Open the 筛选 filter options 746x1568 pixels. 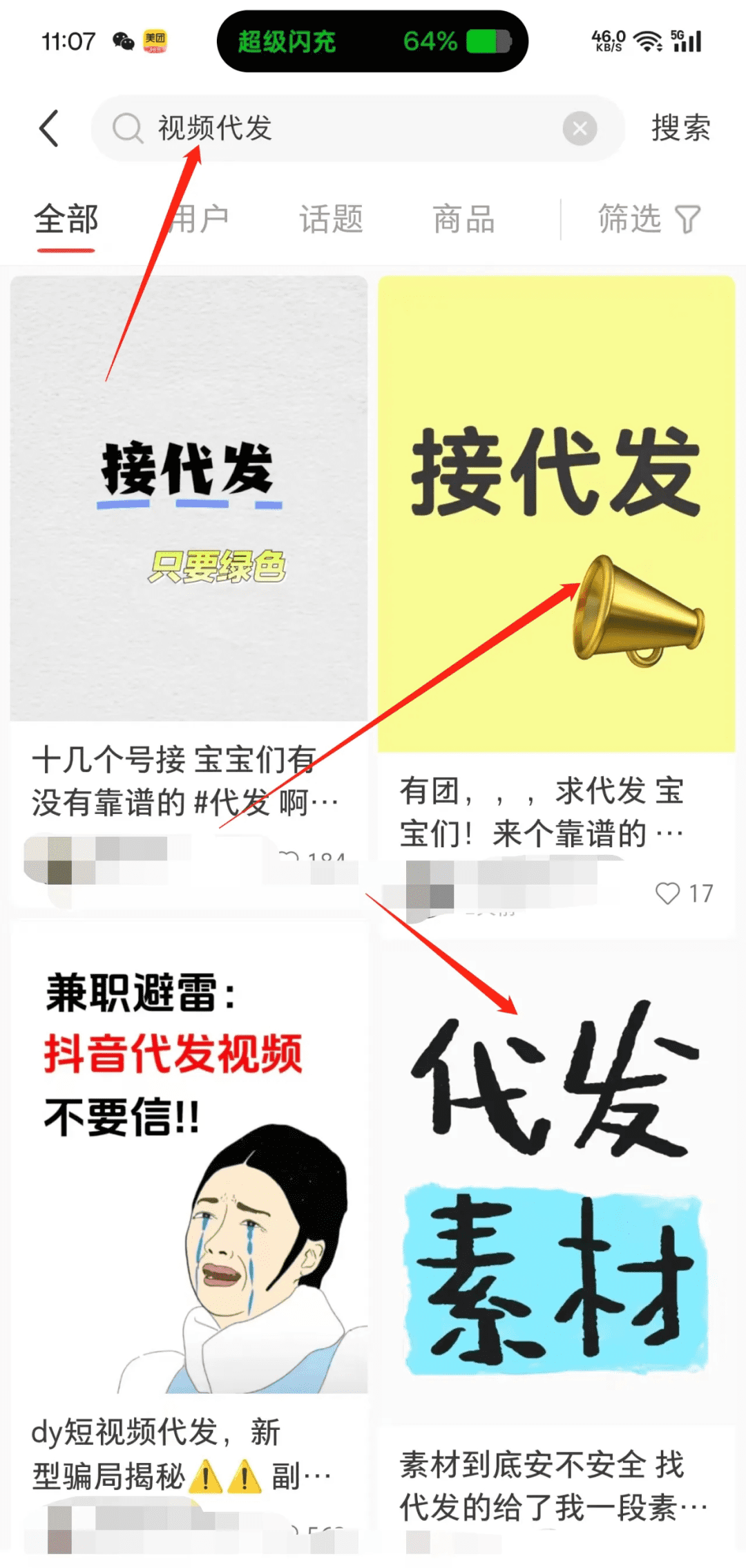tap(649, 220)
